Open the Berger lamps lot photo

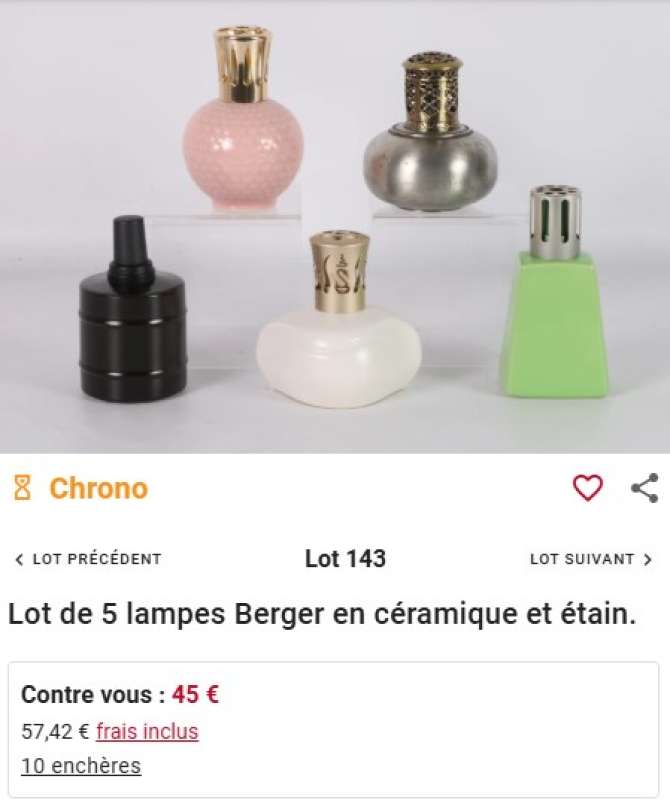pos(335,226)
